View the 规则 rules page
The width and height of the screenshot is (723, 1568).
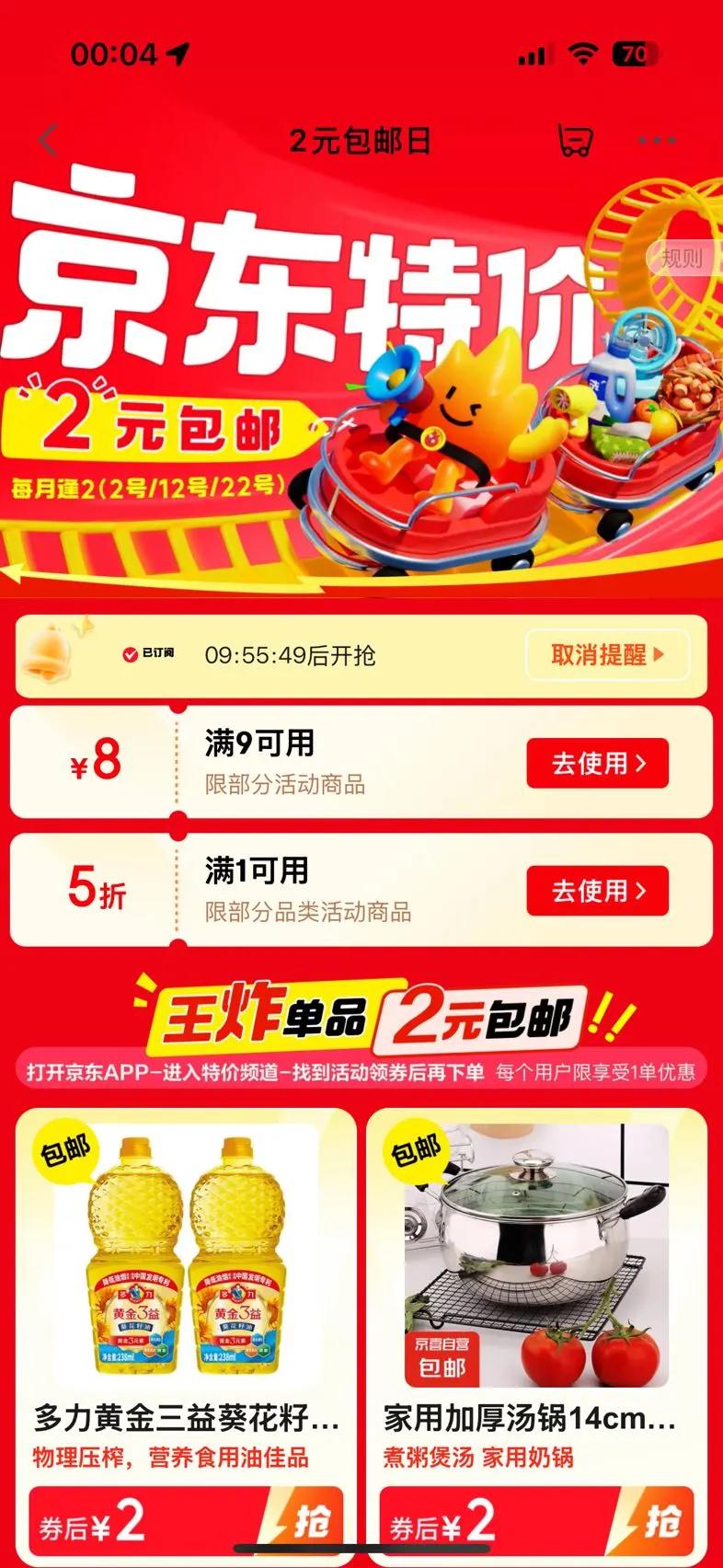(x=682, y=258)
